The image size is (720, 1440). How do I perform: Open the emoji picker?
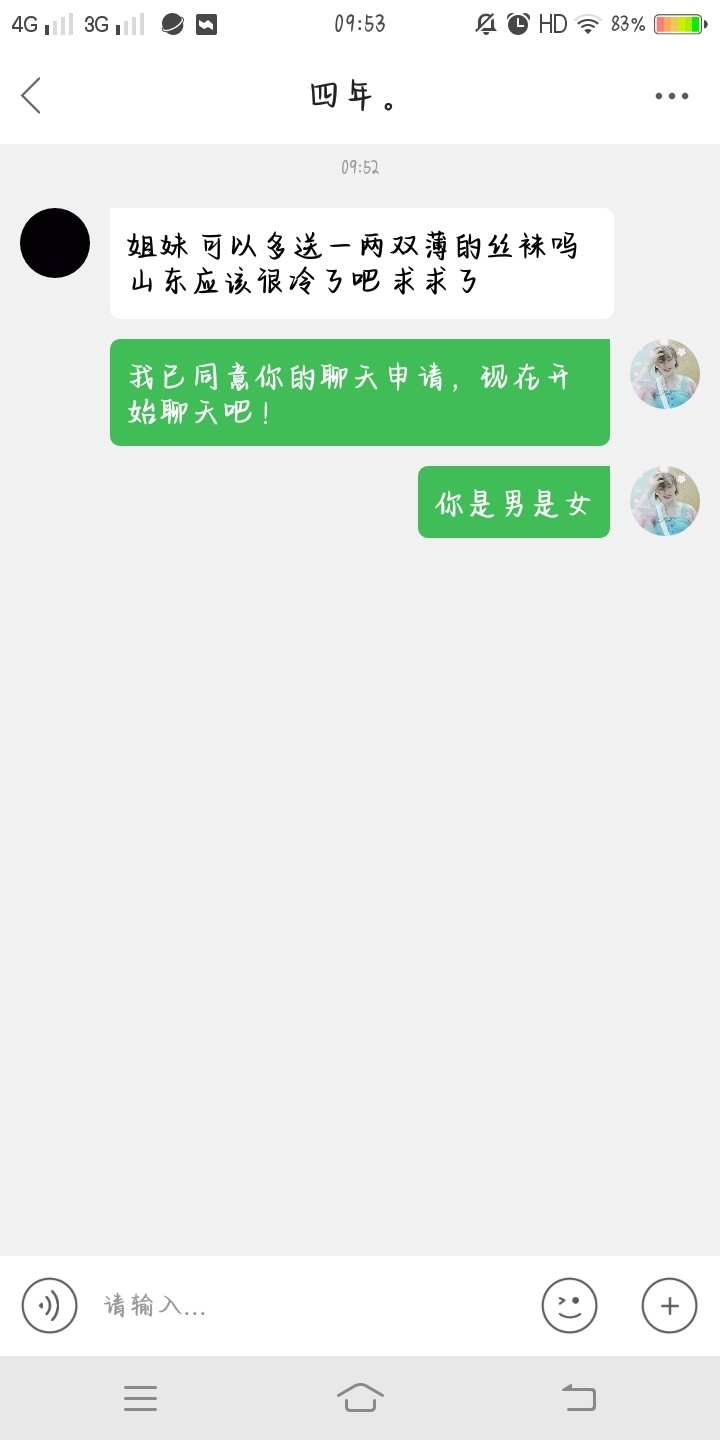pyautogui.click(x=569, y=1305)
